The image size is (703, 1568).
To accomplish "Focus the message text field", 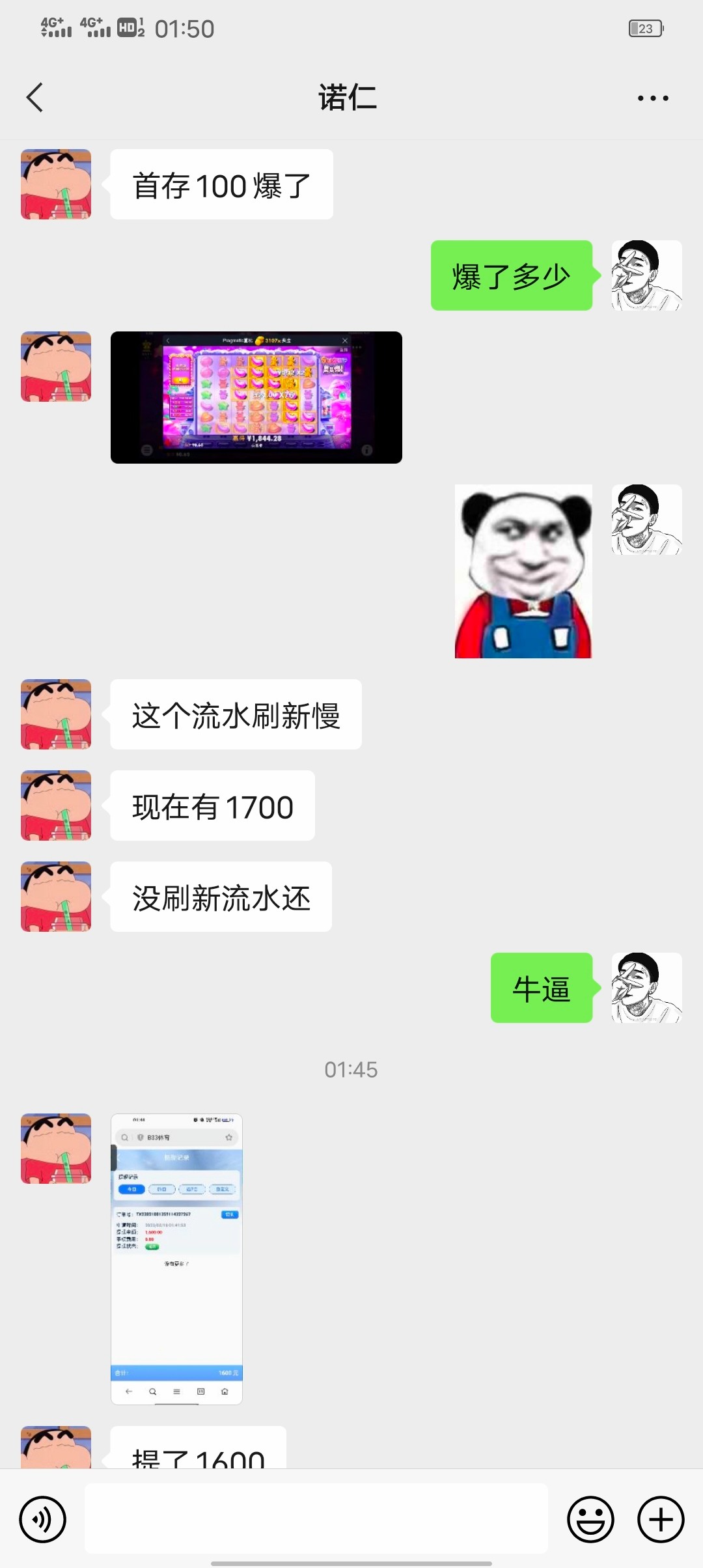I will pos(316,1519).
